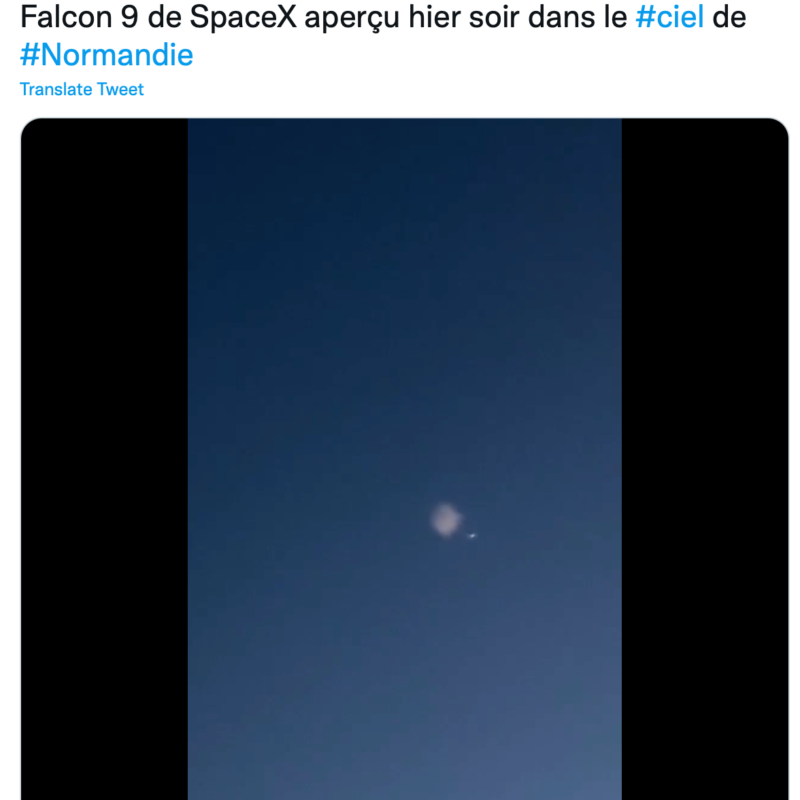Open the #Normandie hashtag
The height and width of the screenshot is (800, 800).
[x=106, y=54]
